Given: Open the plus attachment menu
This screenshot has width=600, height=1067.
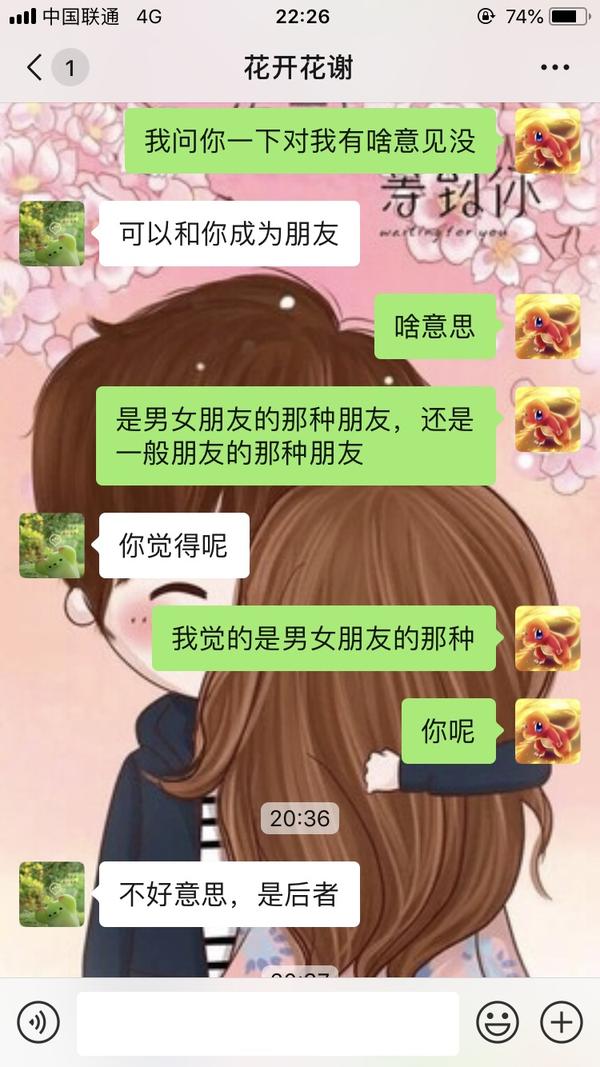Looking at the screenshot, I should pyautogui.click(x=561, y=1022).
